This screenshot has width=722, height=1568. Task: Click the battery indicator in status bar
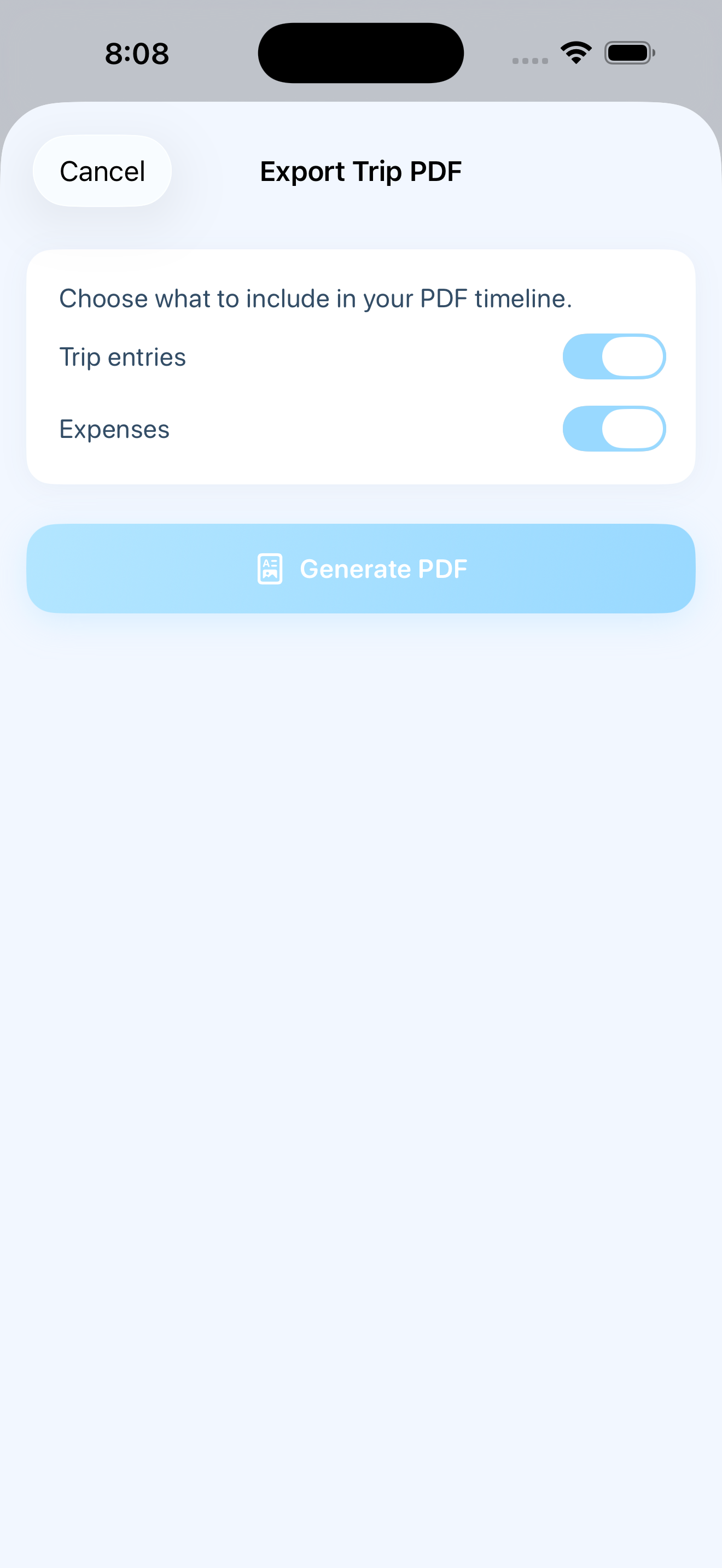tap(630, 53)
